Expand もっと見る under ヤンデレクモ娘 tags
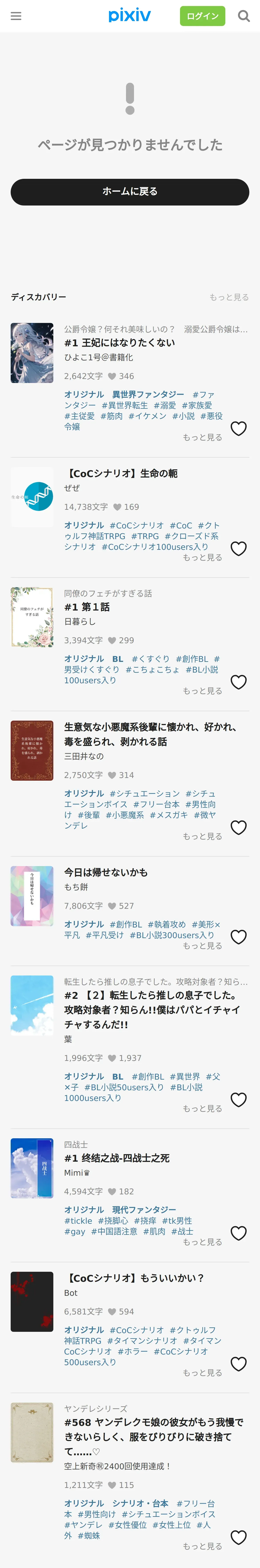This screenshot has height=1568, width=260. pos(202,1546)
